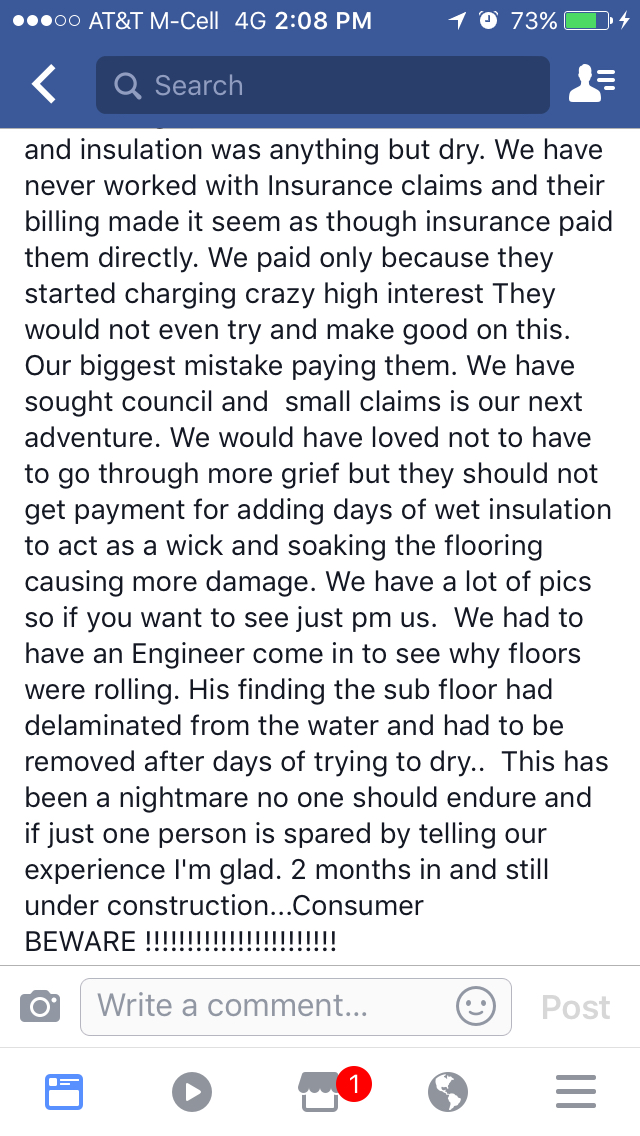The width and height of the screenshot is (640, 1136).
Task: Open the Search field at top
Action: 323,85
